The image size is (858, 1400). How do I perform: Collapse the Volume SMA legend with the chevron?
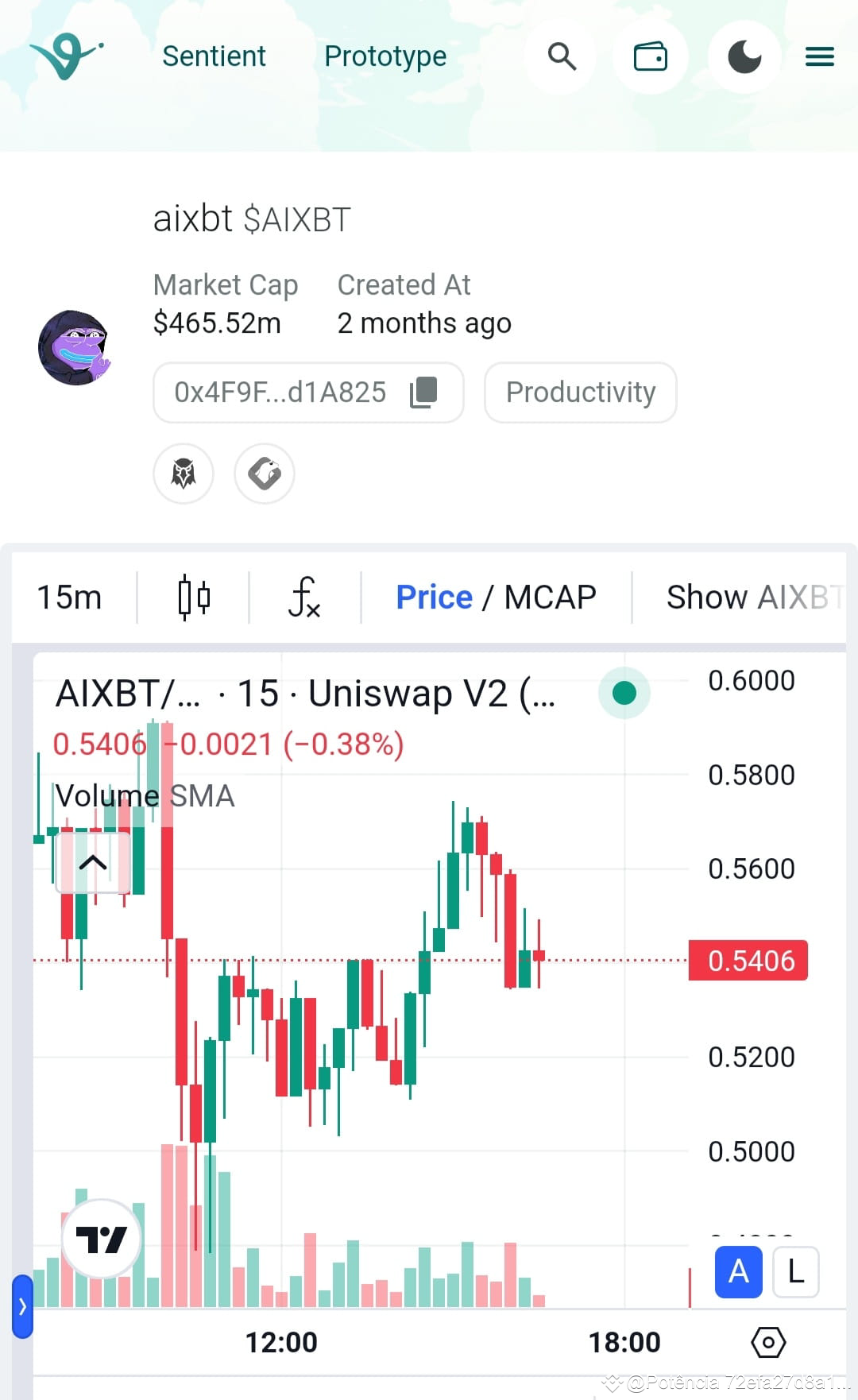point(91,864)
